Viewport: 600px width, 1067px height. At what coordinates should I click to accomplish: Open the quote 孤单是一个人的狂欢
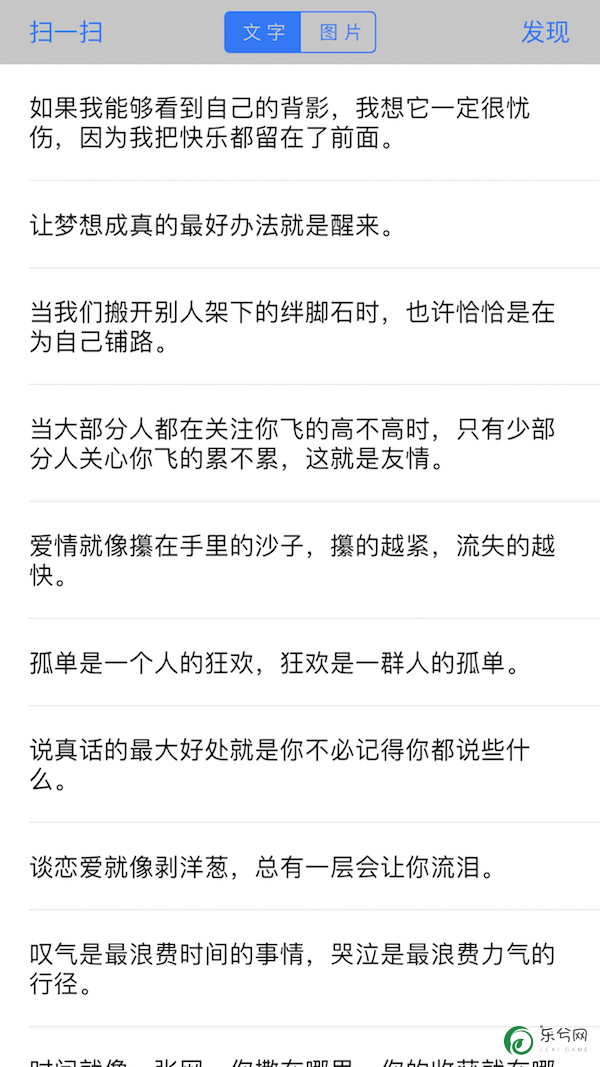300,663
